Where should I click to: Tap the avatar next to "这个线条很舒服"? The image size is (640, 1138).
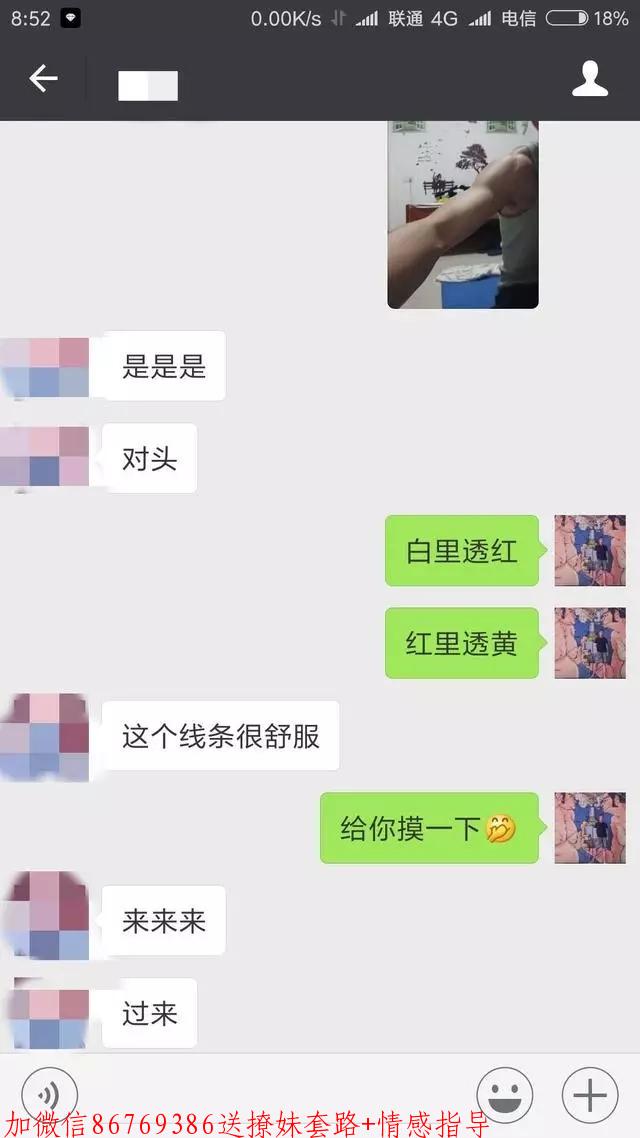(45, 736)
